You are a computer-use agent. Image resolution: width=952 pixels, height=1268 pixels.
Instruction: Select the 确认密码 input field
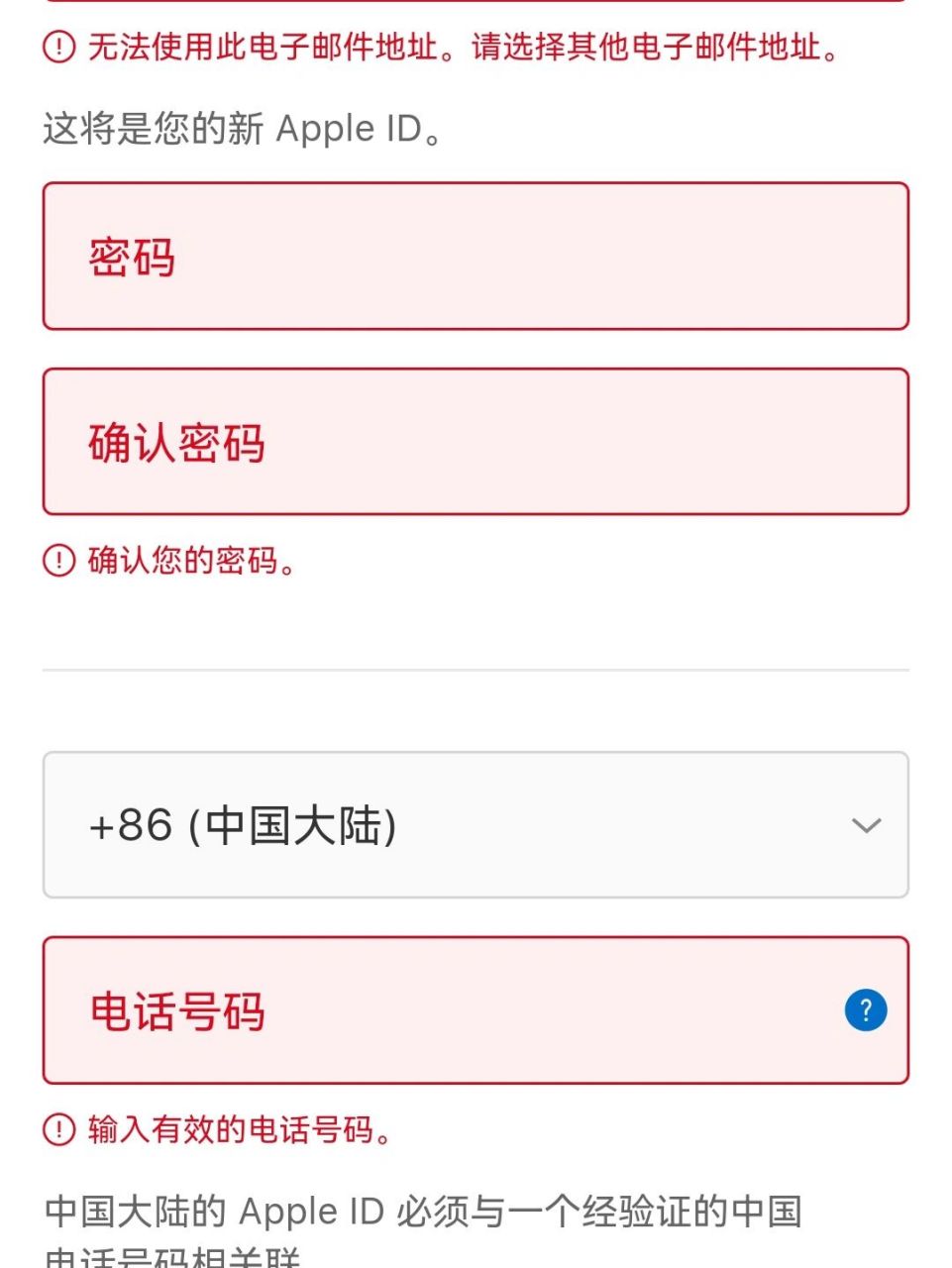pyautogui.click(x=476, y=440)
